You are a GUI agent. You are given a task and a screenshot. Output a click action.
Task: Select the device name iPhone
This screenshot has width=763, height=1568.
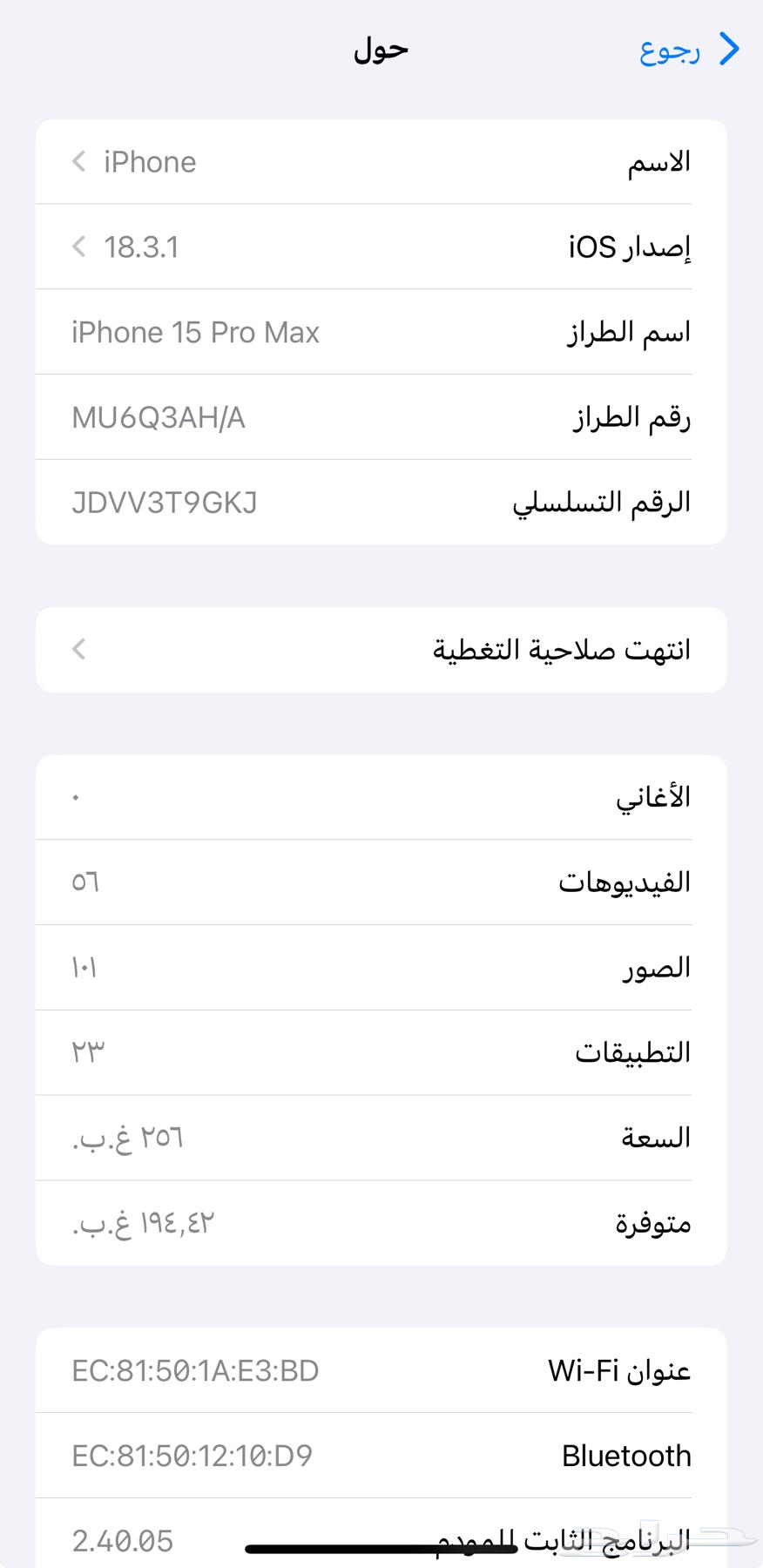[x=148, y=161]
